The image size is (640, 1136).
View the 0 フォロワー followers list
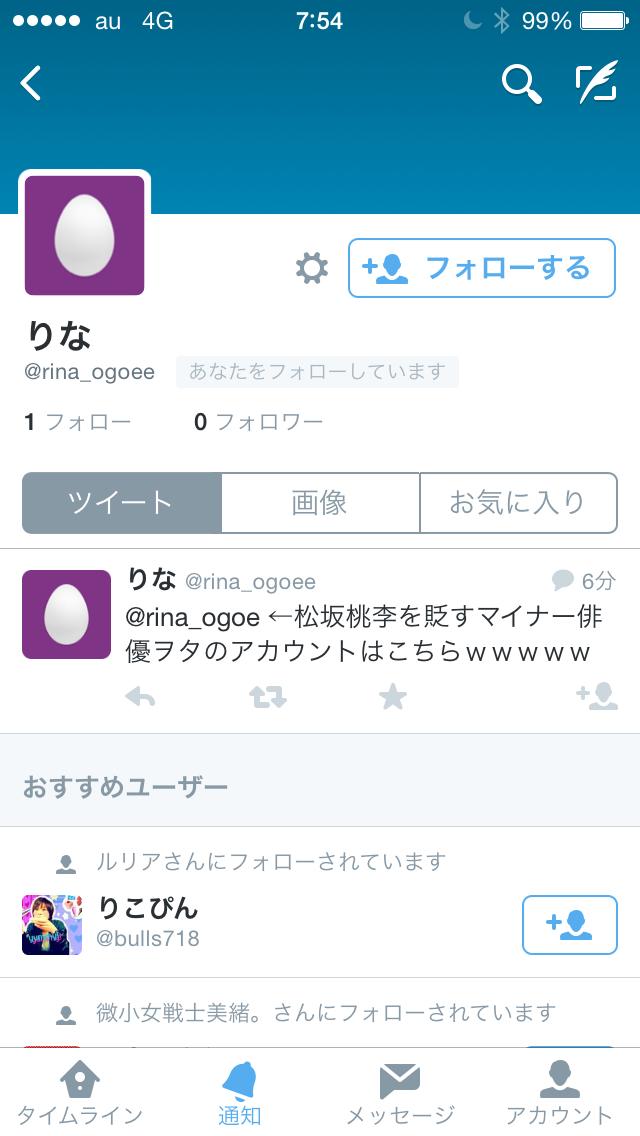258,422
